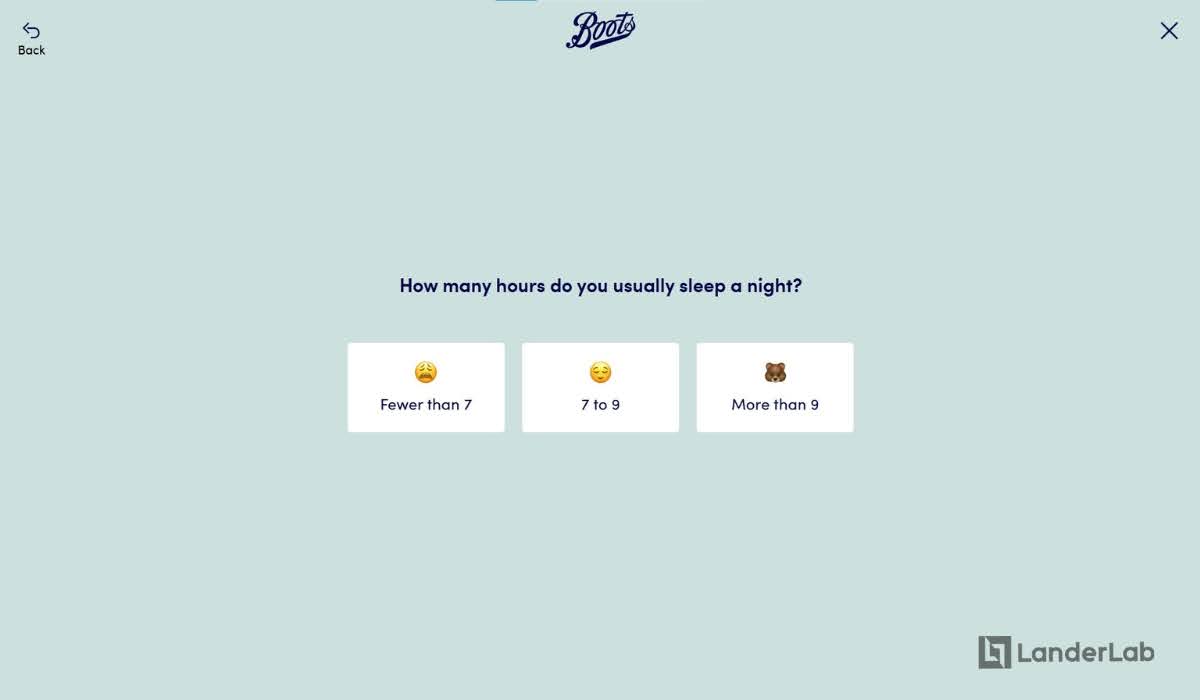Go back to the previous question

[31, 38]
